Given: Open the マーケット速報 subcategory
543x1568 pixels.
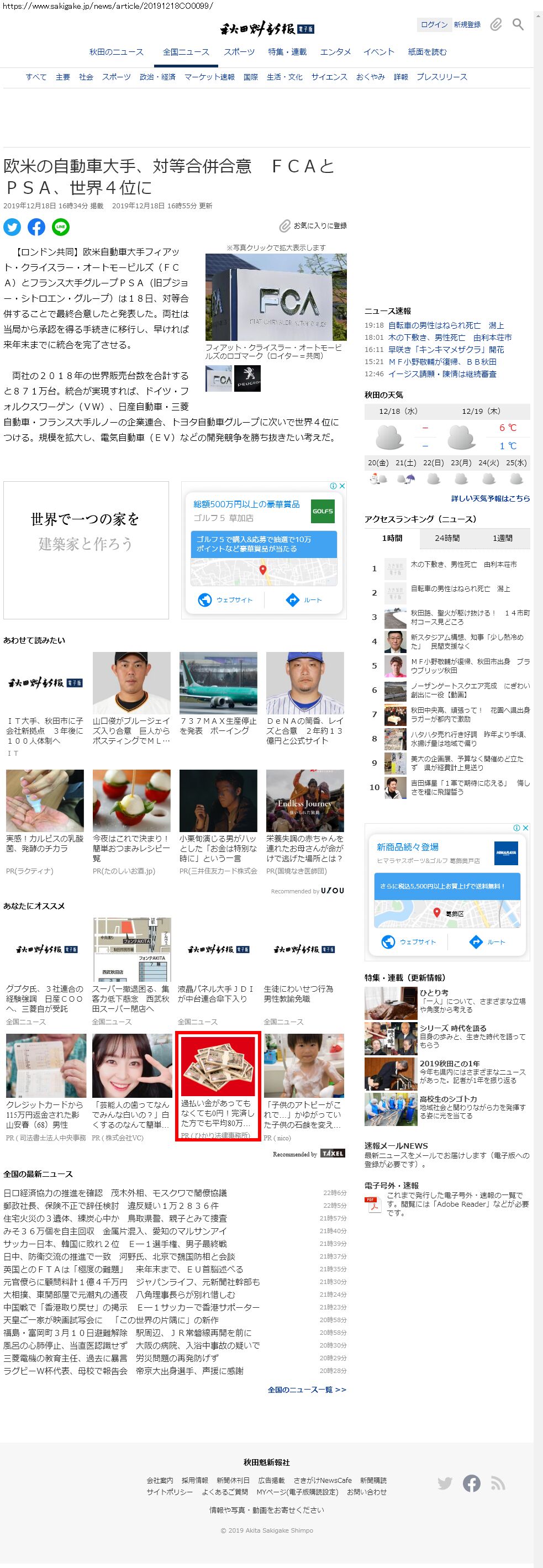Looking at the screenshot, I should [209, 77].
